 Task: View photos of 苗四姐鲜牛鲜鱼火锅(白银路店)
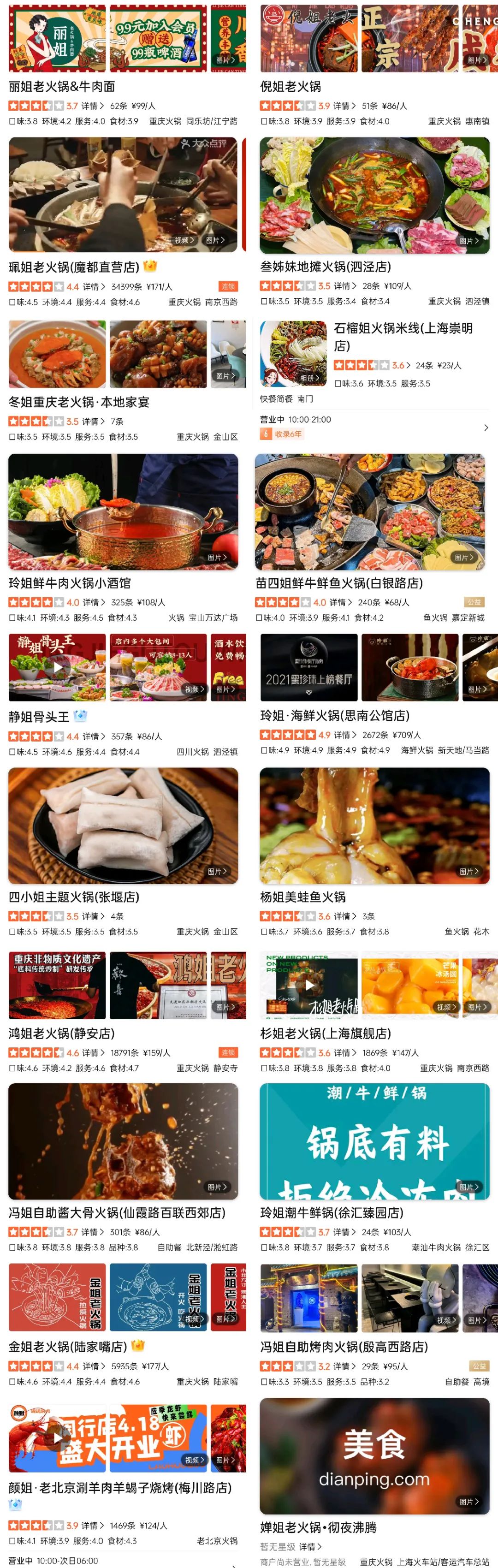pos(468,558)
